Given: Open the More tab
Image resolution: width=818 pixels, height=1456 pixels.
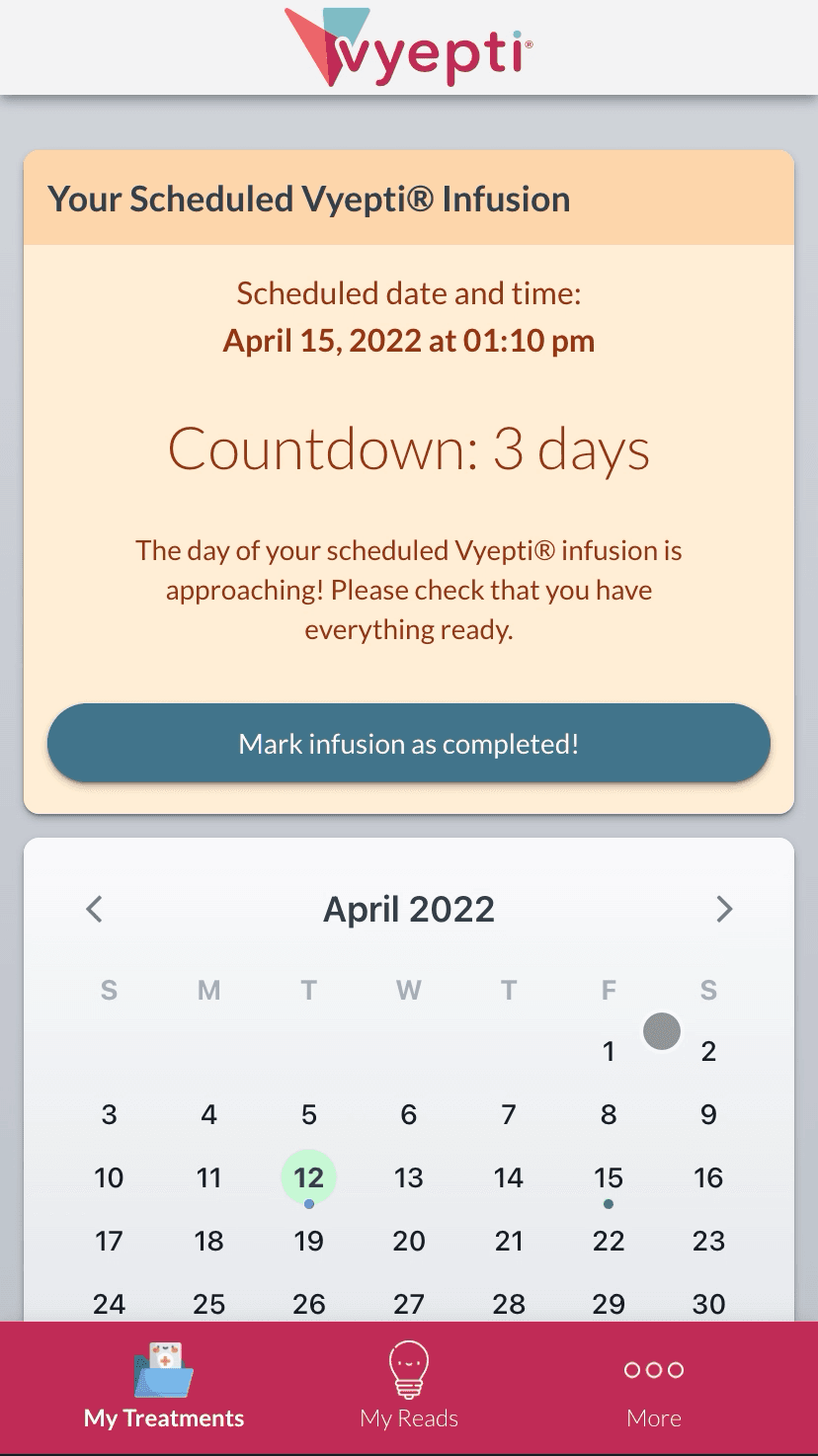Looking at the screenshot, I should pos(654,1388).
